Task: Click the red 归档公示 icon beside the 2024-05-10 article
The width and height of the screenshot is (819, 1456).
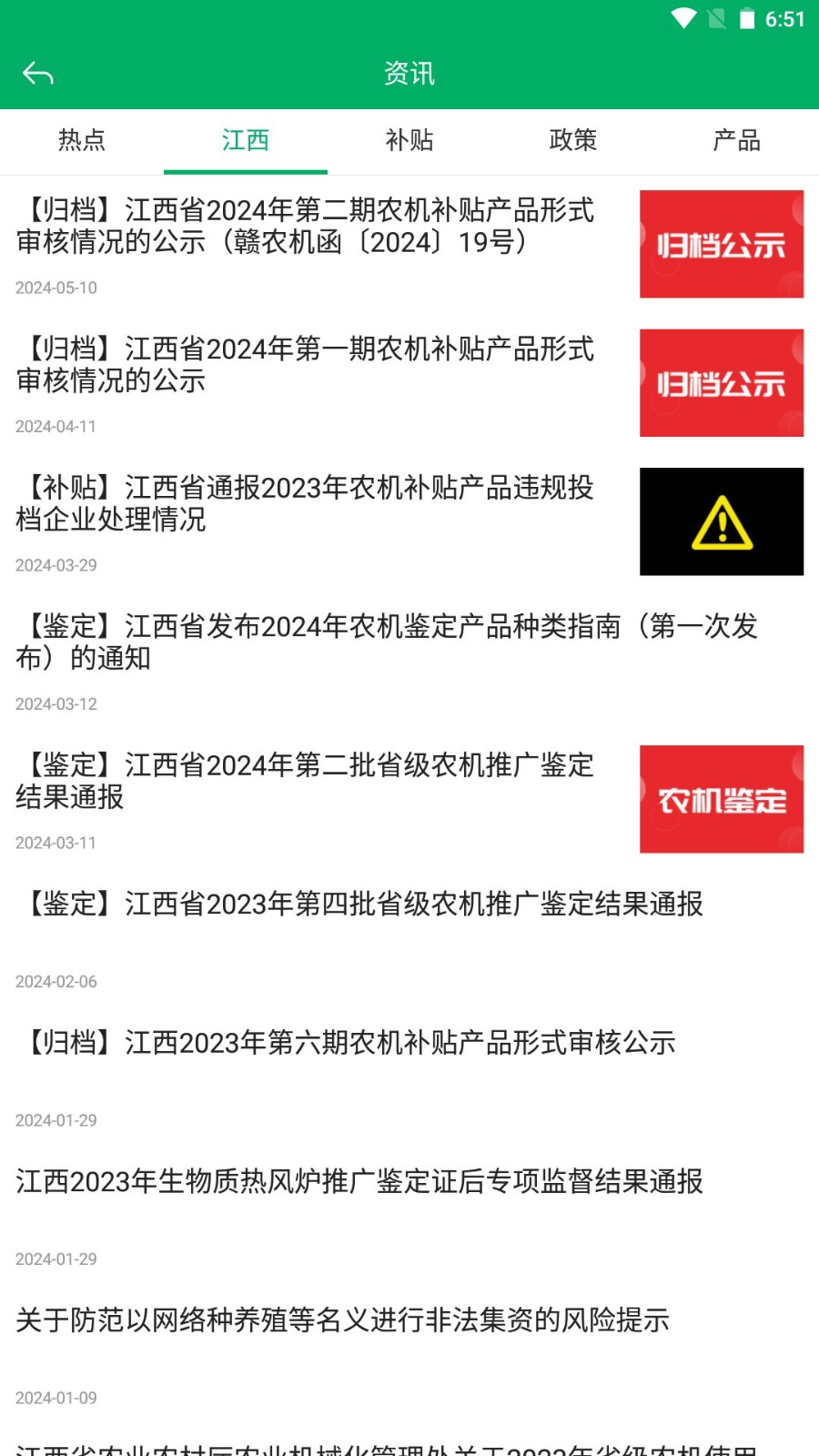Action: click(721, 244)
